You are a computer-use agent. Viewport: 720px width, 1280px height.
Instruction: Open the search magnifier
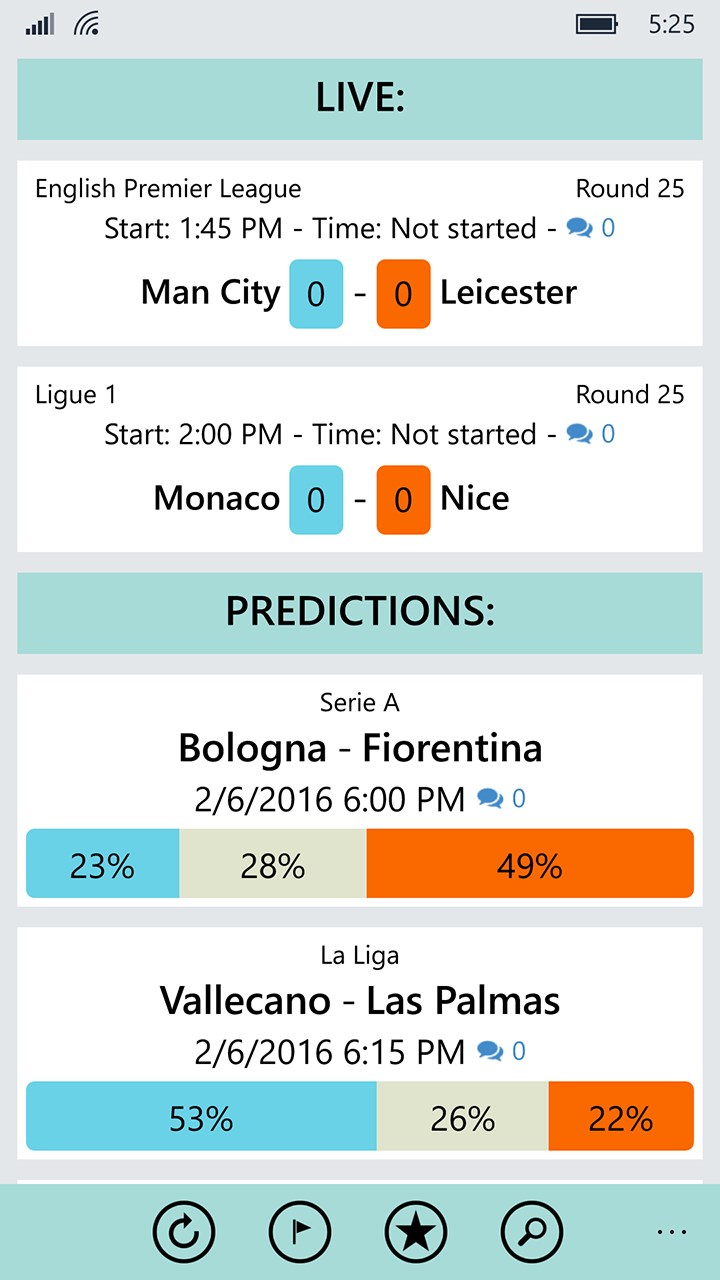tap(532, 1232)
